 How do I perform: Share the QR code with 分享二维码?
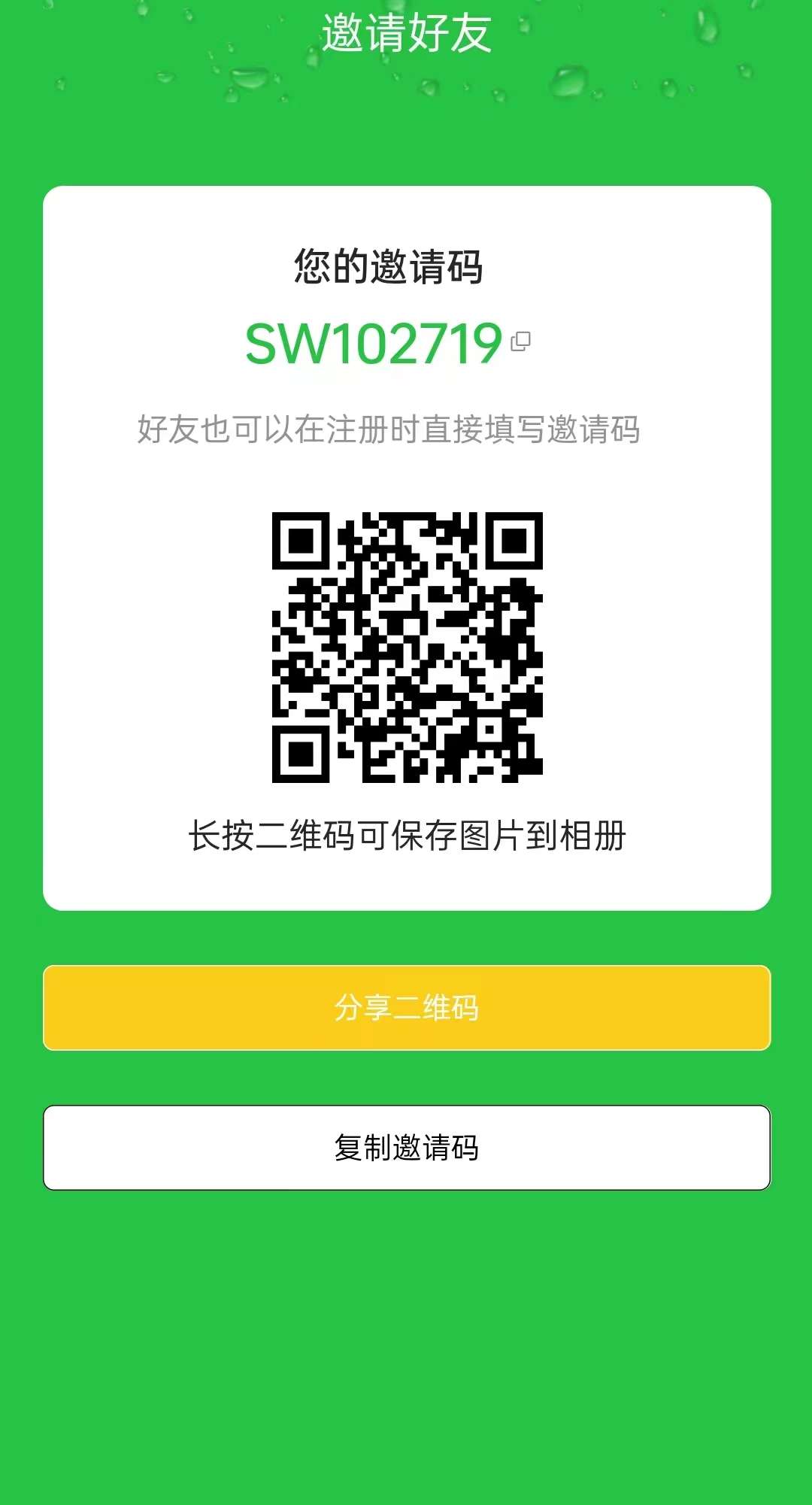407,1007
